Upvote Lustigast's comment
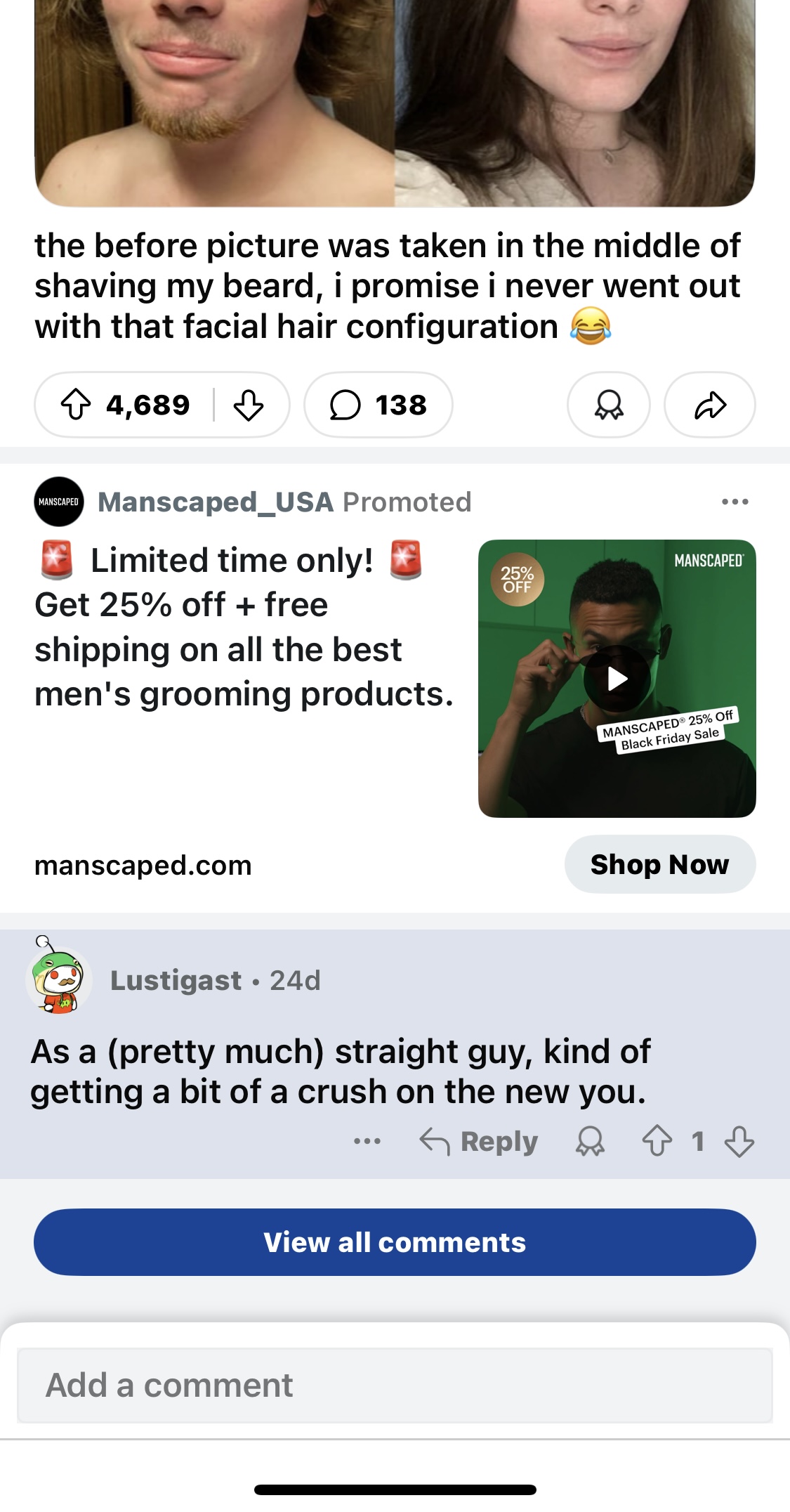The image size is (790, 1512). (657, 1142)
